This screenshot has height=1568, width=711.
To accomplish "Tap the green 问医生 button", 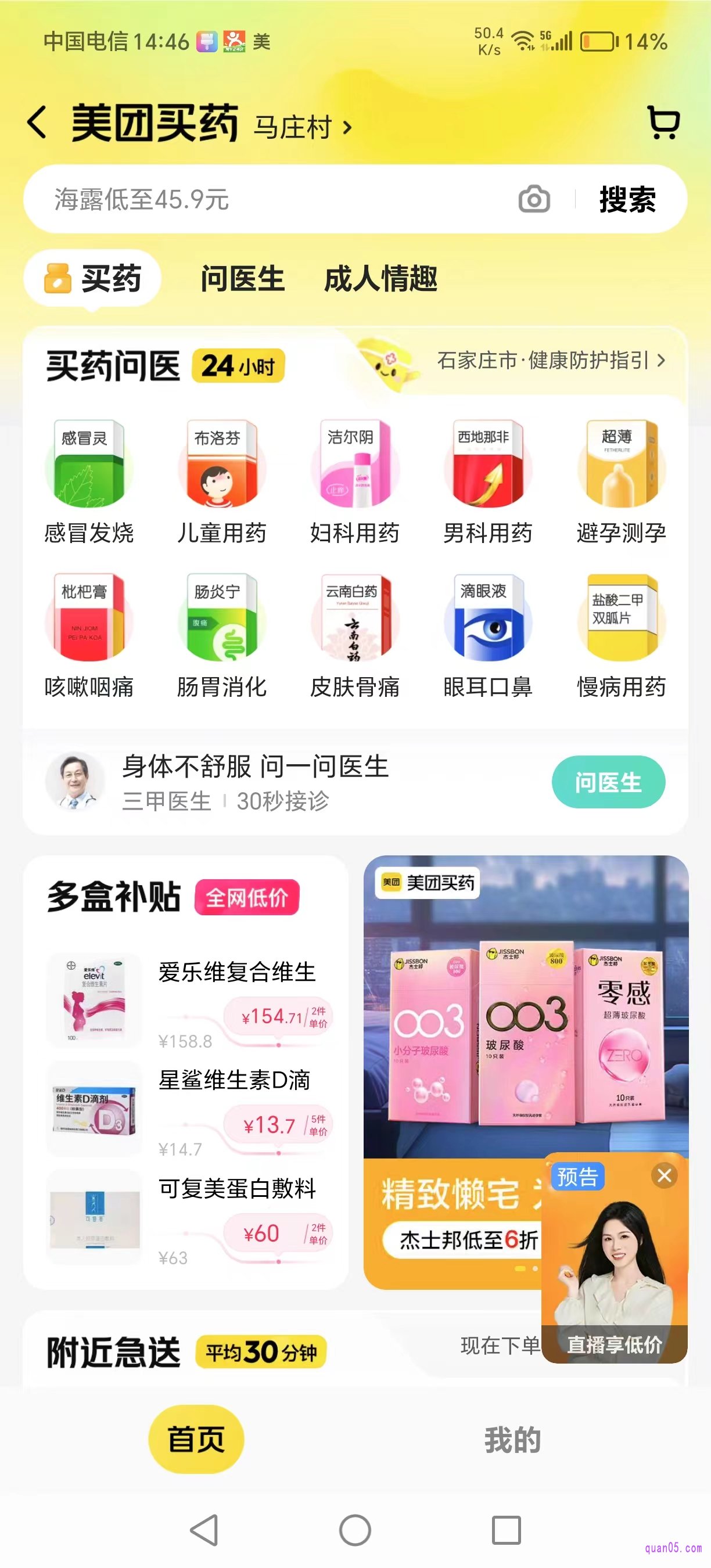I will (608, 782).
